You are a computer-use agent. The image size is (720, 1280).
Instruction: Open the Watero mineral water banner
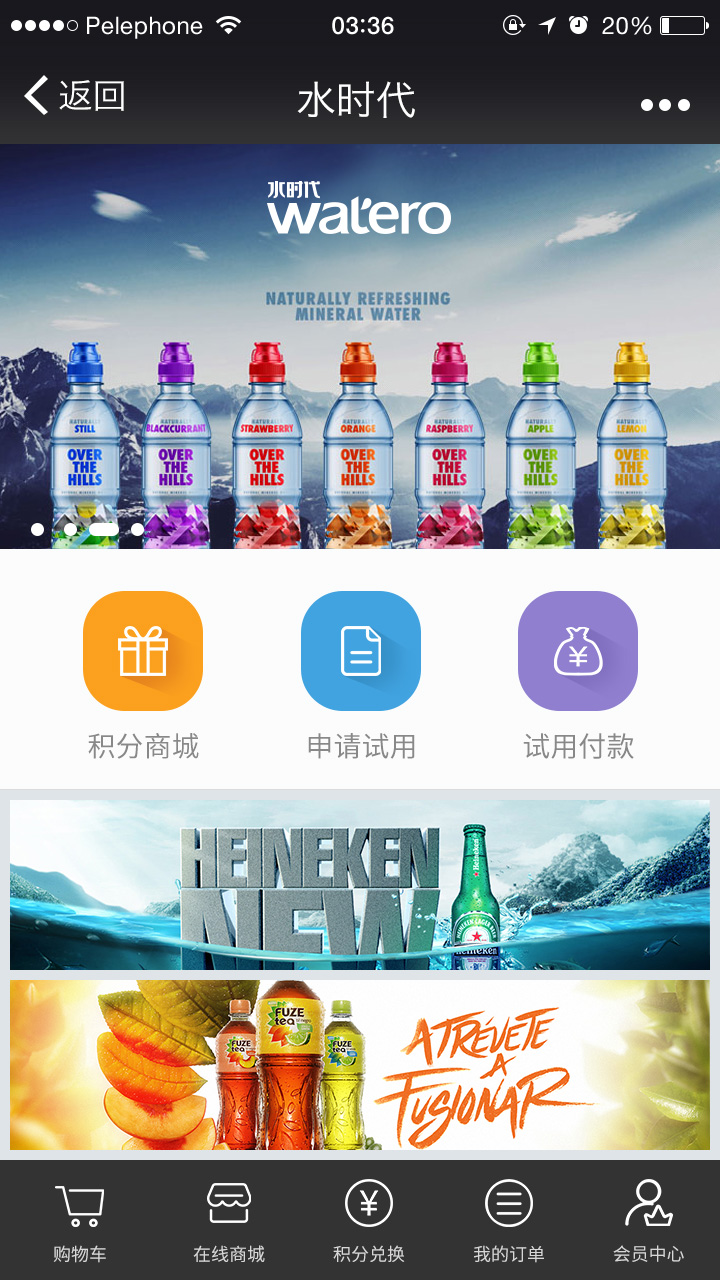click(360, 346)
